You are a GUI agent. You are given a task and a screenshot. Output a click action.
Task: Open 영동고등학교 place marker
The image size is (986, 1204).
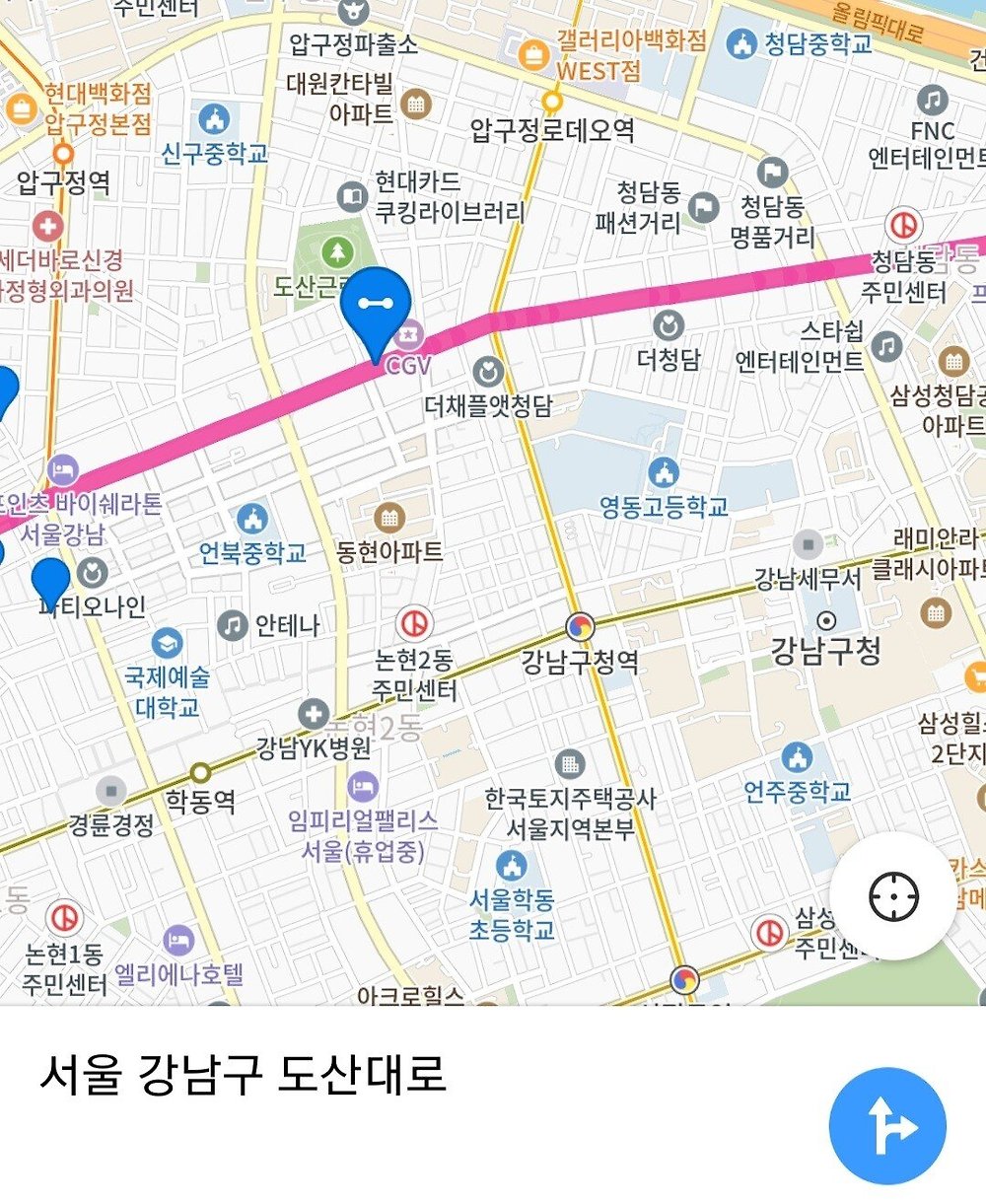tap(664, 472)
